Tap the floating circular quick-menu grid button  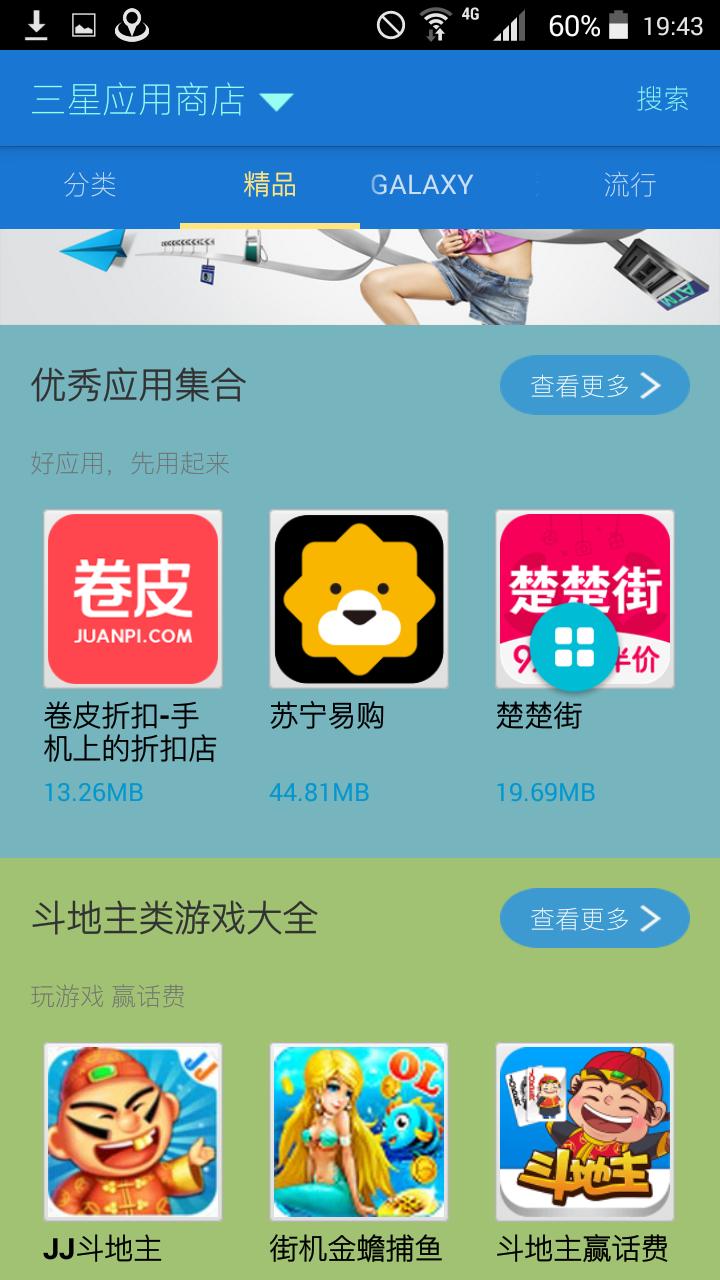(570, 648)
